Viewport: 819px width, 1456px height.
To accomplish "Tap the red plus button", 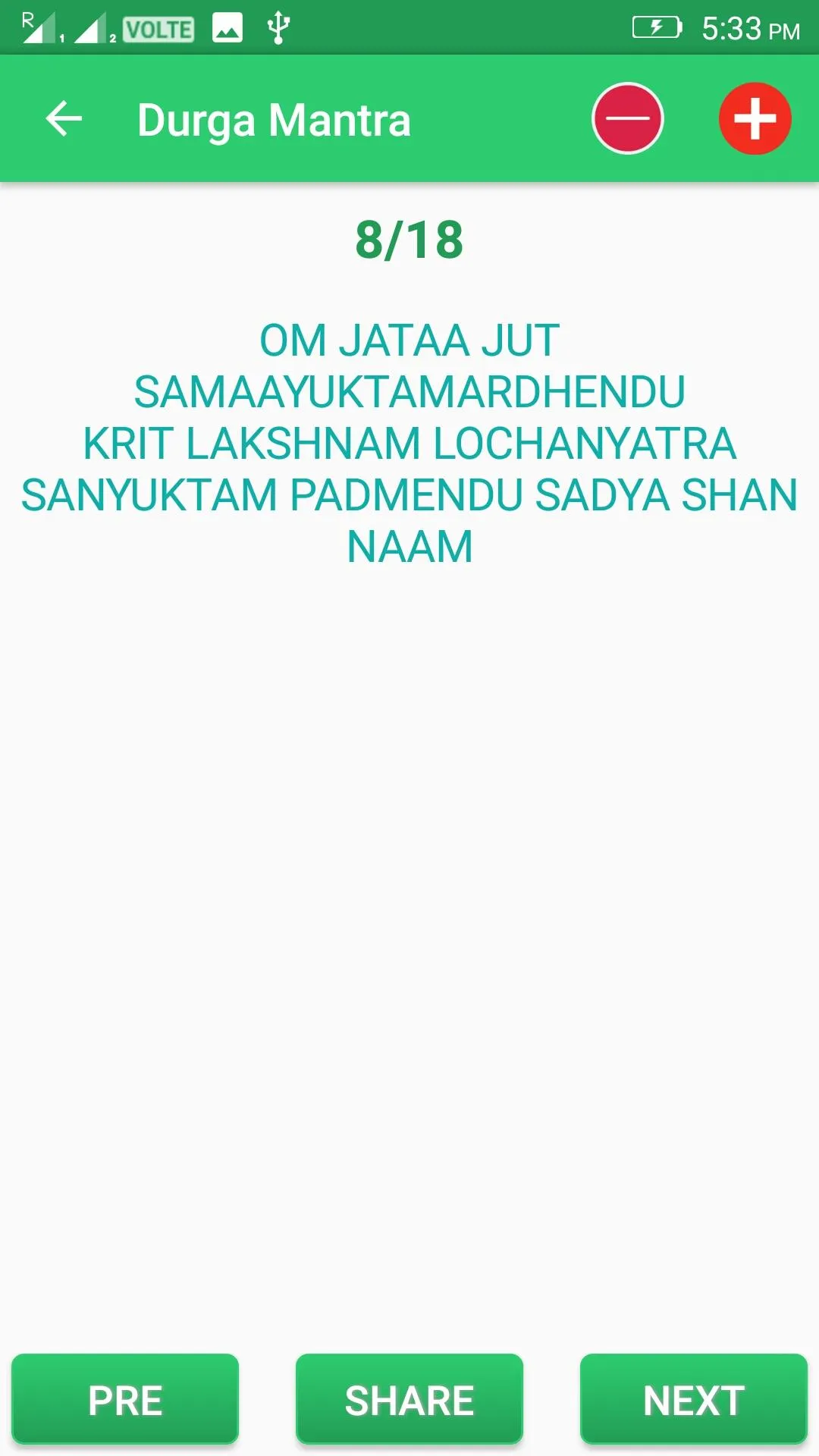I will tap(755, 118).
